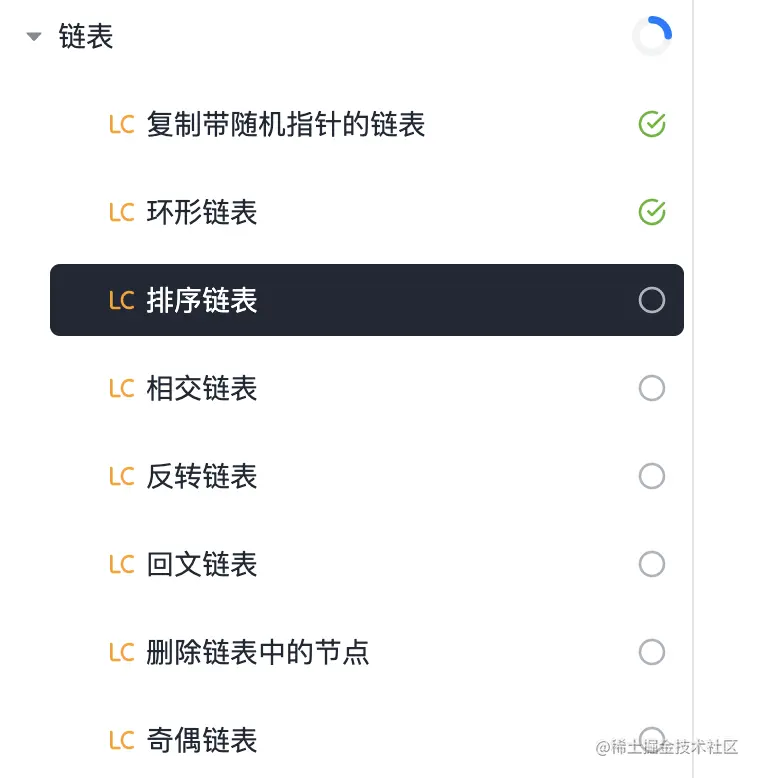The image size is (760, 778).
Task: Open 相交链表 problem
Action: [x=202, y=389]
